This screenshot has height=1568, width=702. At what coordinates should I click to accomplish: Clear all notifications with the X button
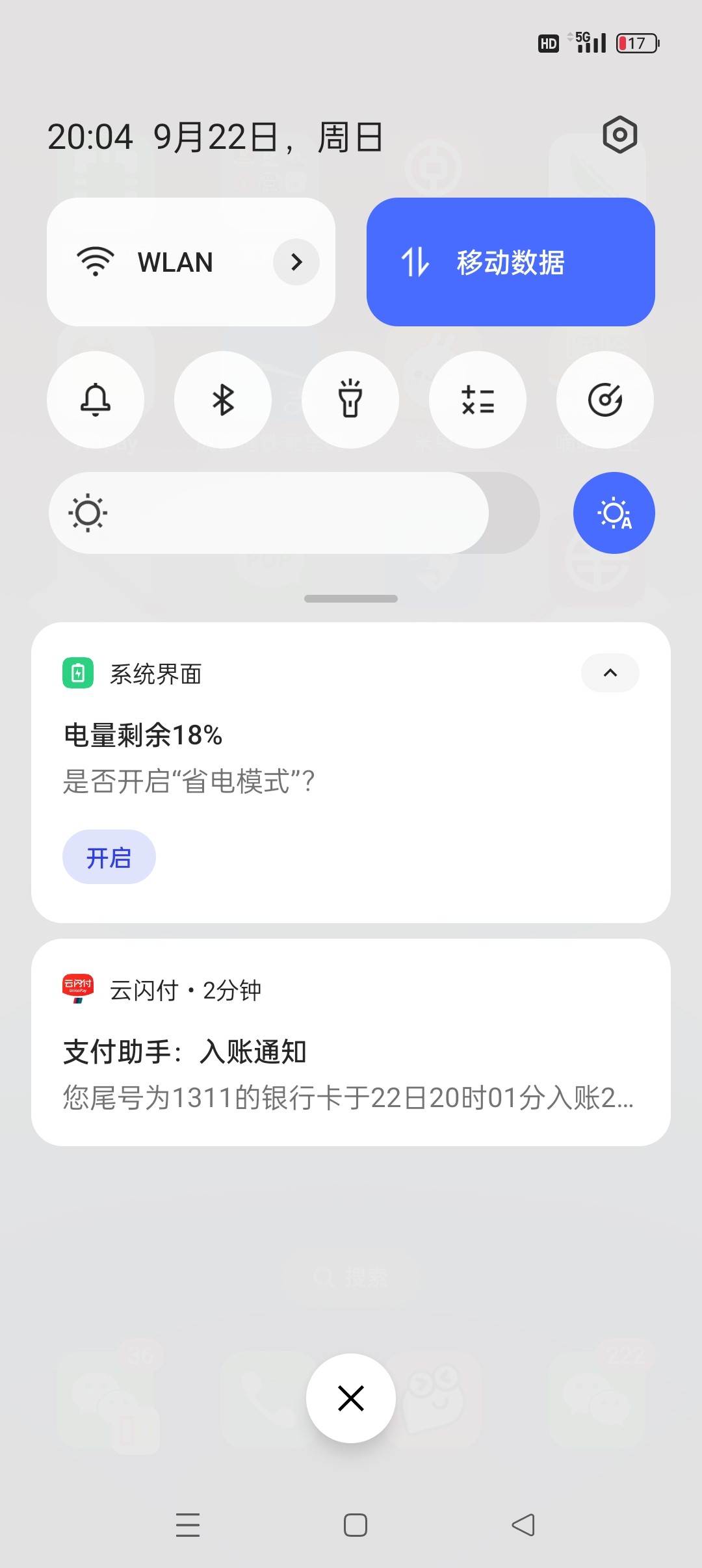click(351, 1398)
